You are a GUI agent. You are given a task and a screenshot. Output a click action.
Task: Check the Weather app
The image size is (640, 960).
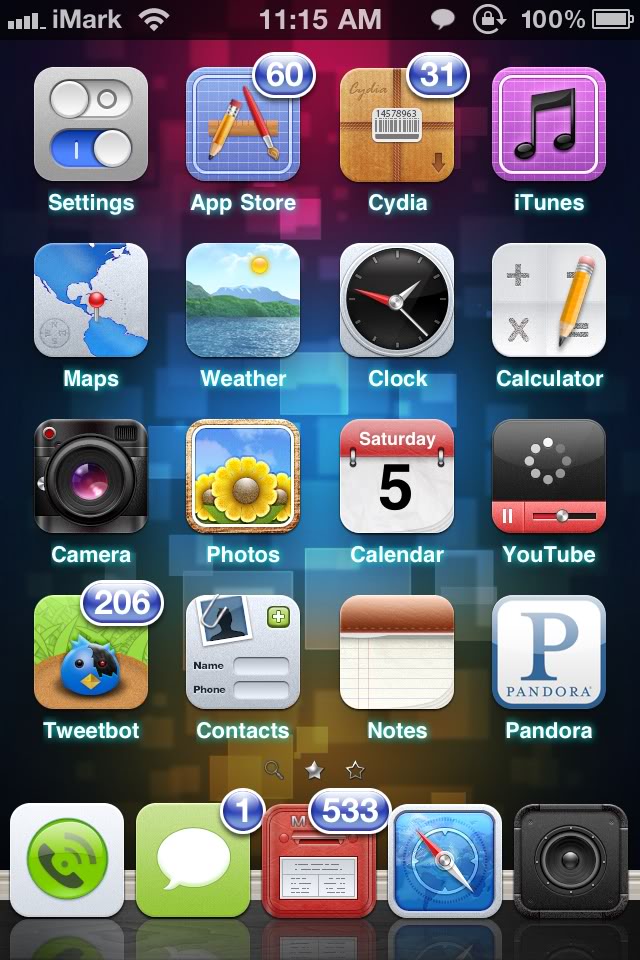pyautogui.click(x=243, y=300)
